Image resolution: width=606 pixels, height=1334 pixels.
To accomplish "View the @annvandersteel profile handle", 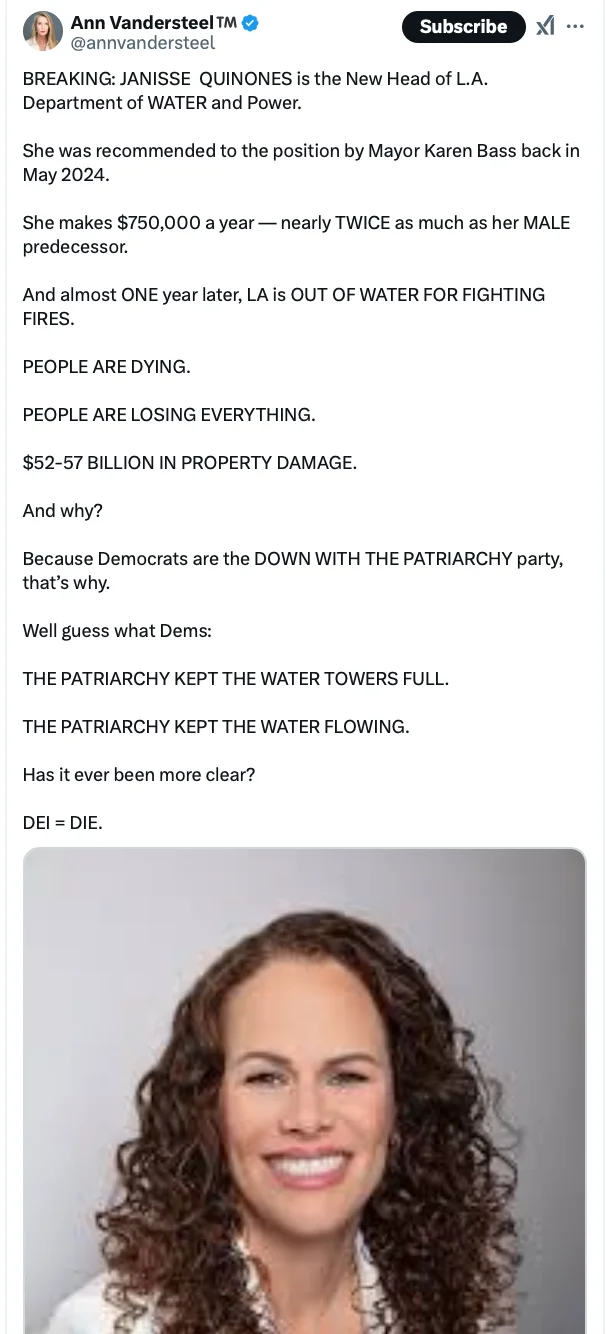I will tap(142, 43).
